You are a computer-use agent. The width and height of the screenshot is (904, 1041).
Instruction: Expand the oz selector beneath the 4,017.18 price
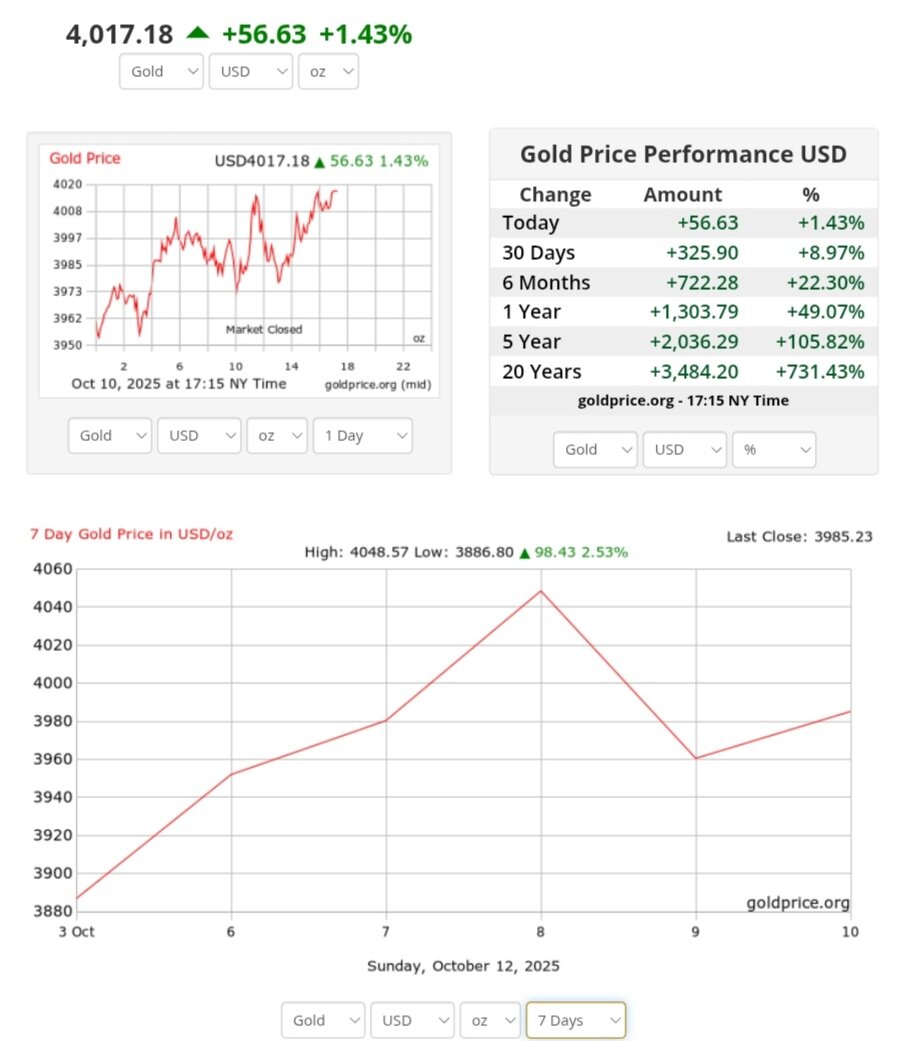[327, 72]
